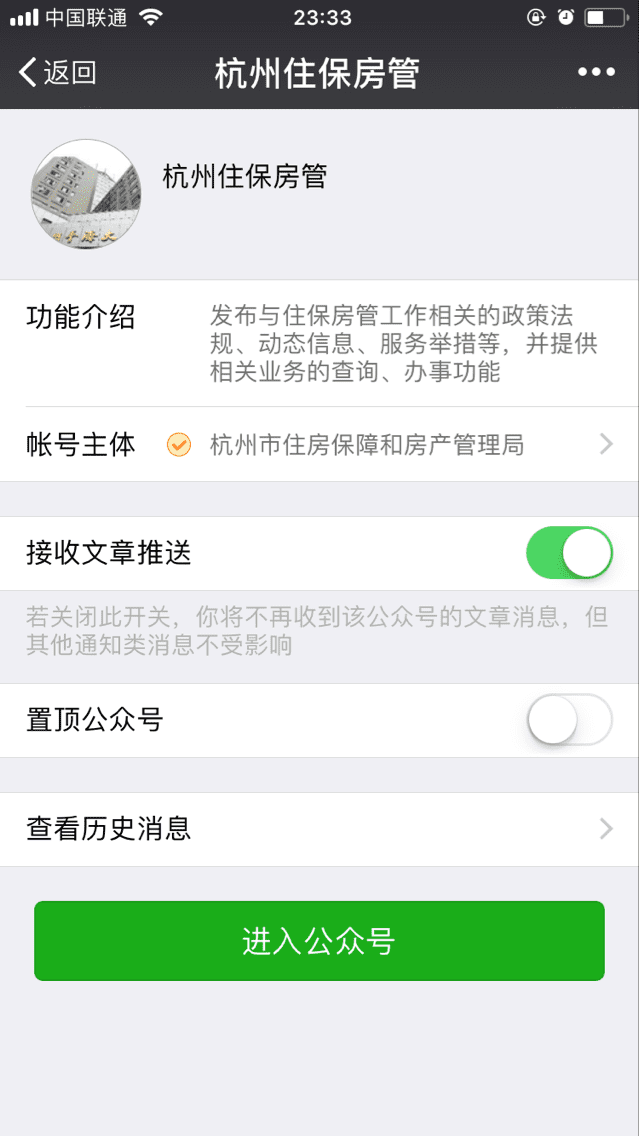Open the three-dot overflow menu

coord(596,72)
